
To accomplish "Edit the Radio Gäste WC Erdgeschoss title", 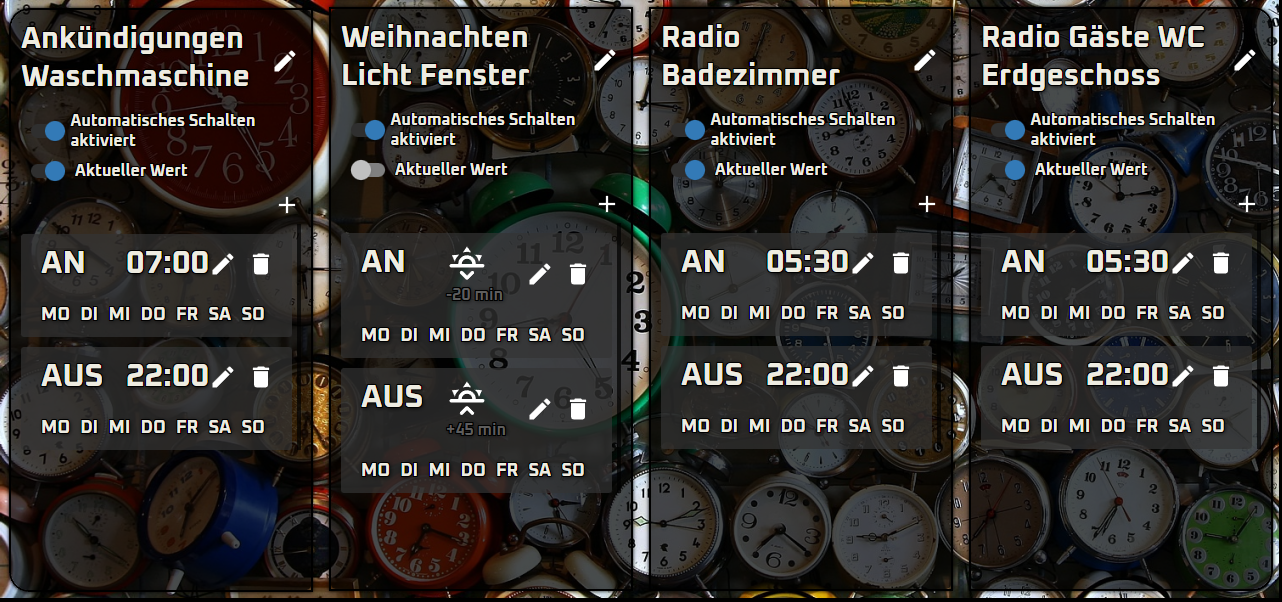I will (x=1245, y=59).
